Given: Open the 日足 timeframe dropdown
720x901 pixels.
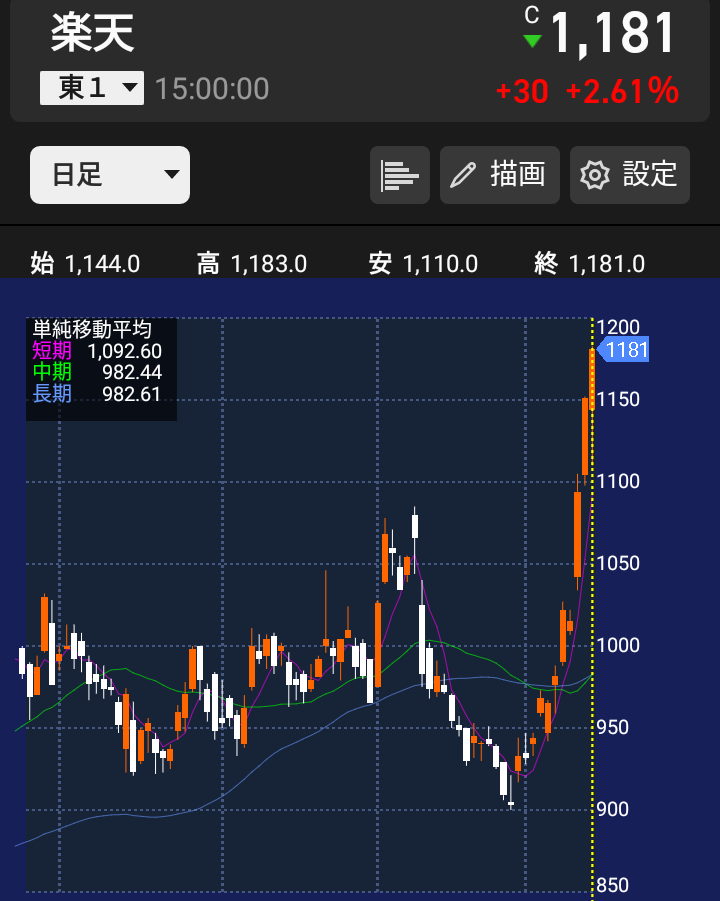Looking at the screenshot, I should (x=110, y=175).
